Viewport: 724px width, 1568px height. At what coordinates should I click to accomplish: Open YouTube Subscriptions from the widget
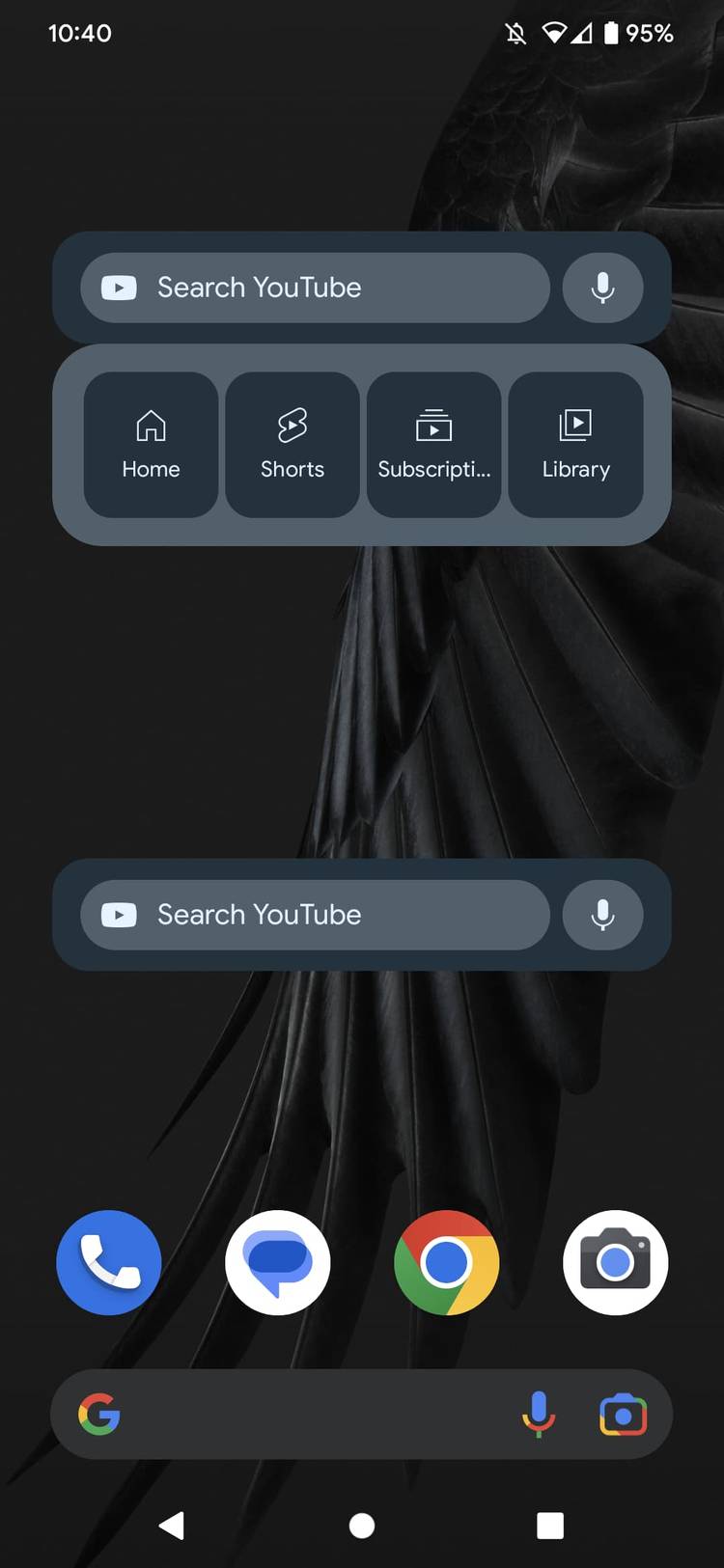click(x=433, y=443)
